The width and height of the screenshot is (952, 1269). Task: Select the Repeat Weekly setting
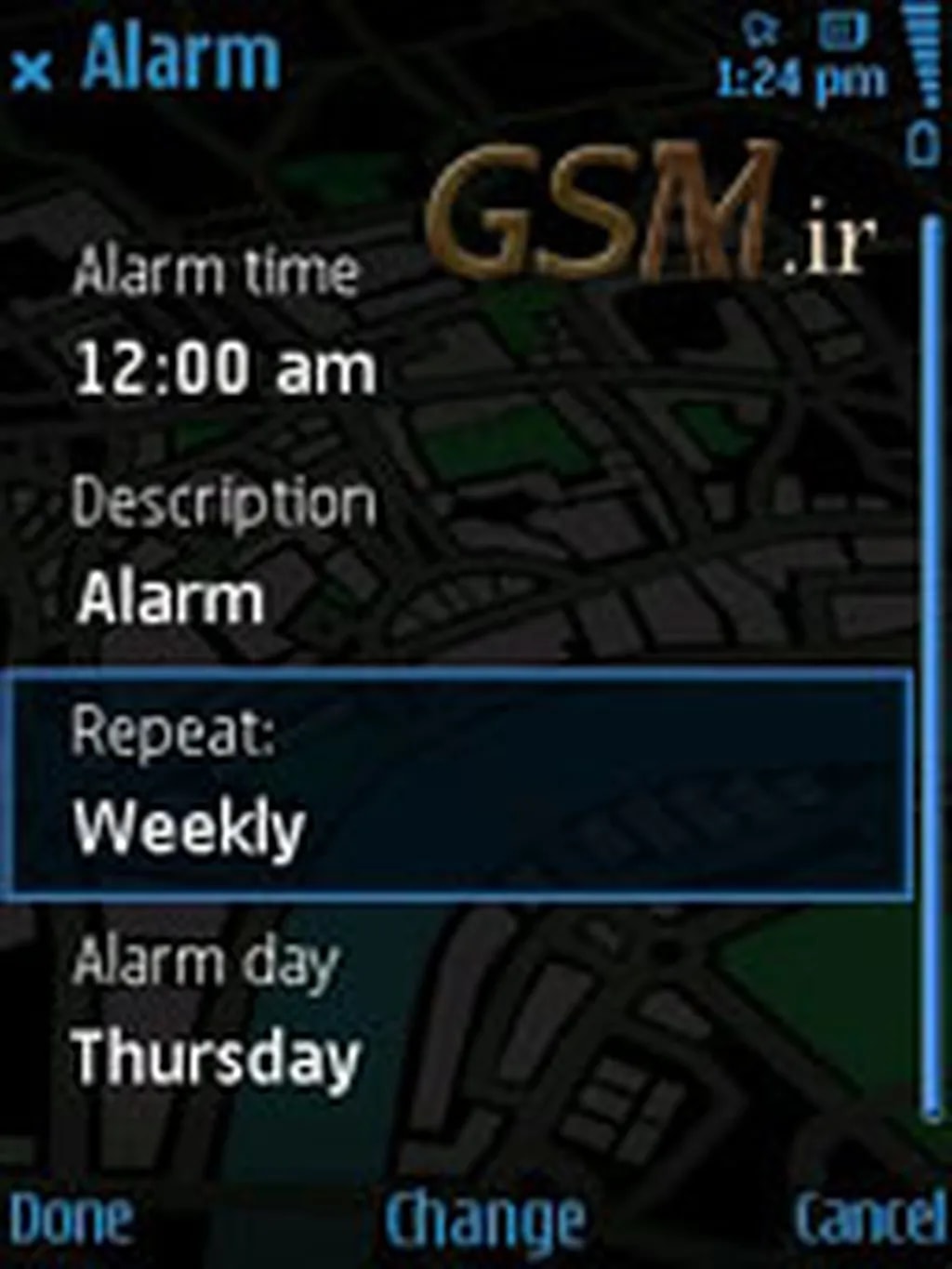pyautogui.click(x=459, y=784)
